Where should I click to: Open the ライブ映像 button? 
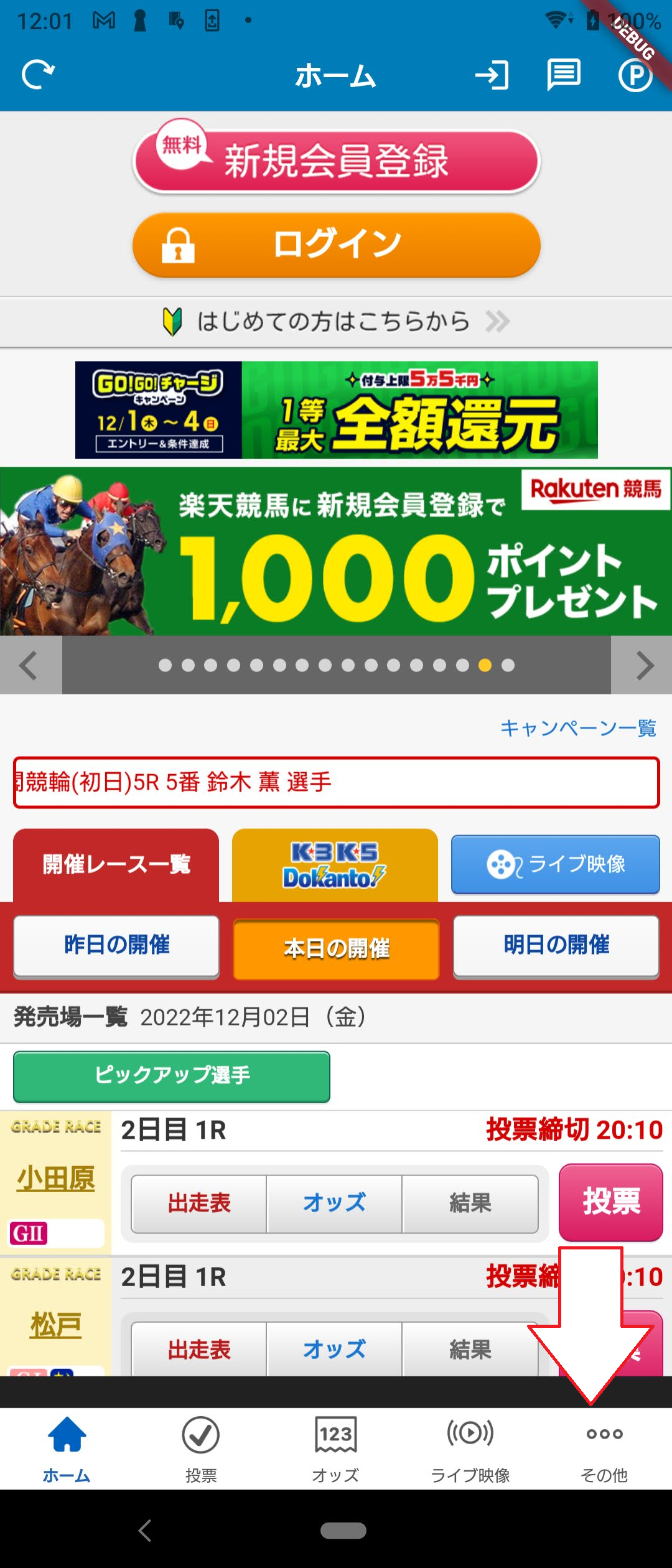pyautogui.click(x=555, y=864)
